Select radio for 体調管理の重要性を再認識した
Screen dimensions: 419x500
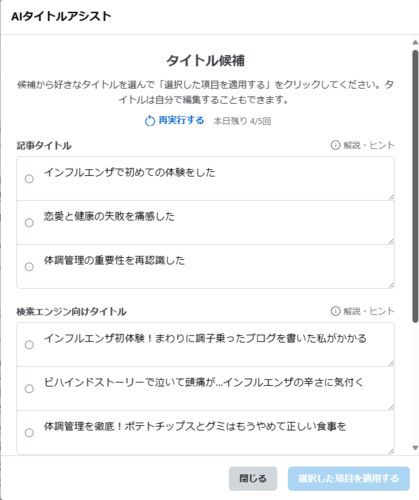click(29, 267)
